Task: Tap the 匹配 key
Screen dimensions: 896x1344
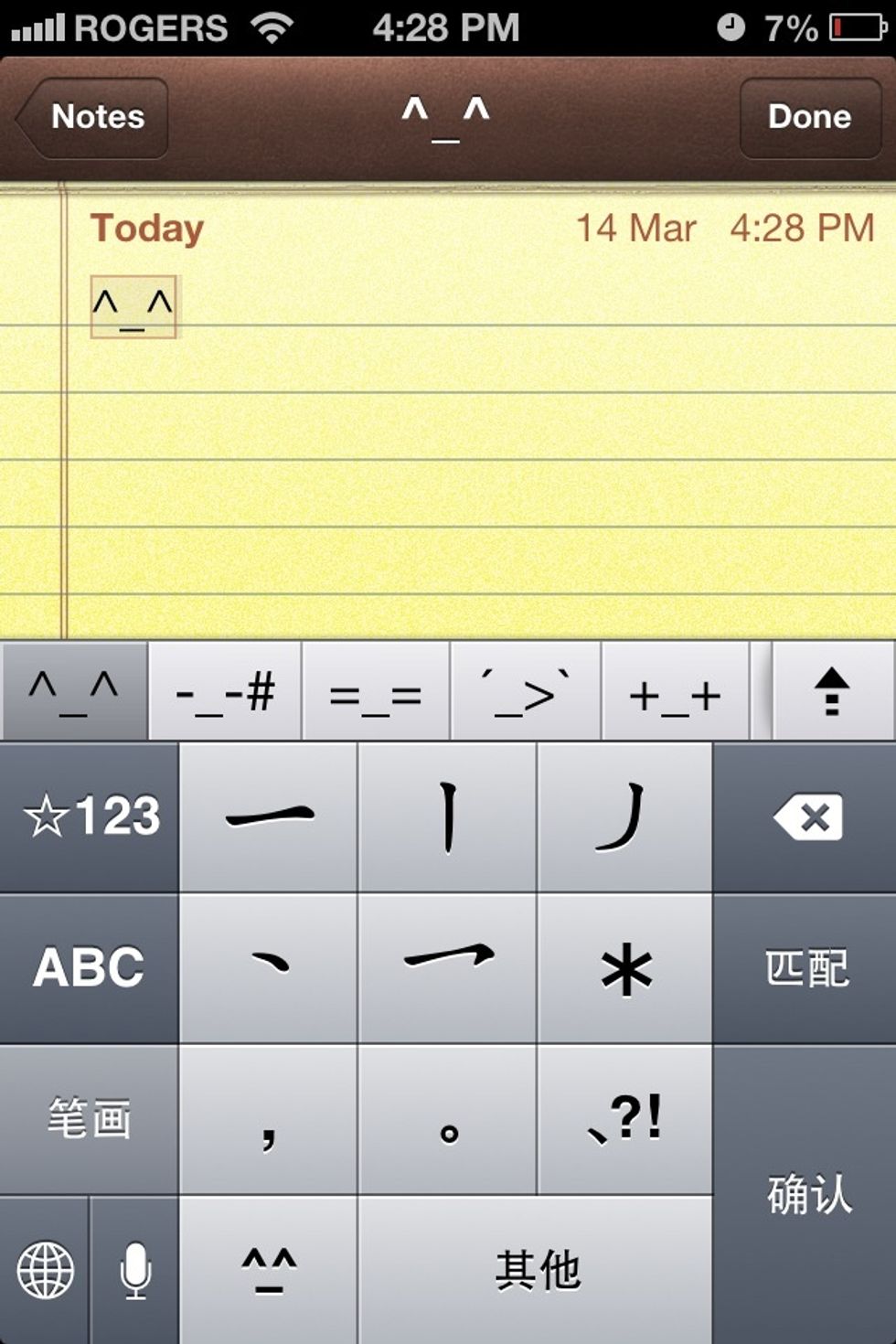Action: (805, 967)
